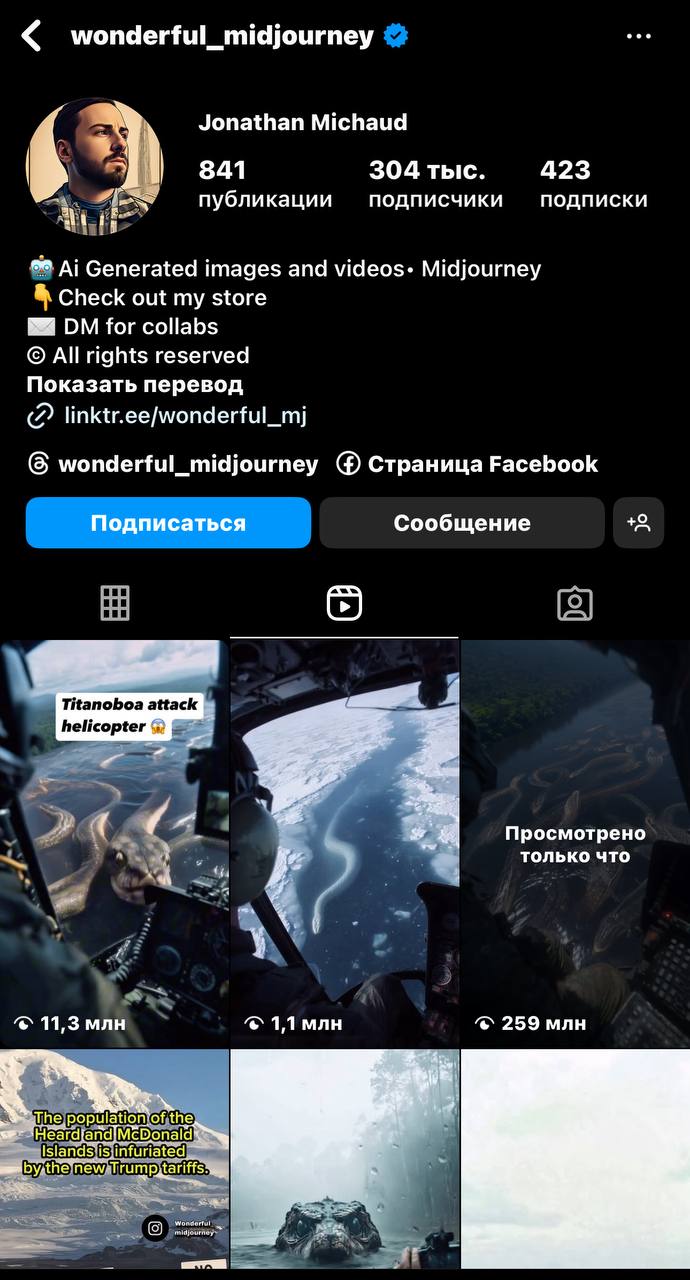Open the crocodile in water reel
The width and height of the screenshot is (690, 1280).
click(x=344, y=1160)
